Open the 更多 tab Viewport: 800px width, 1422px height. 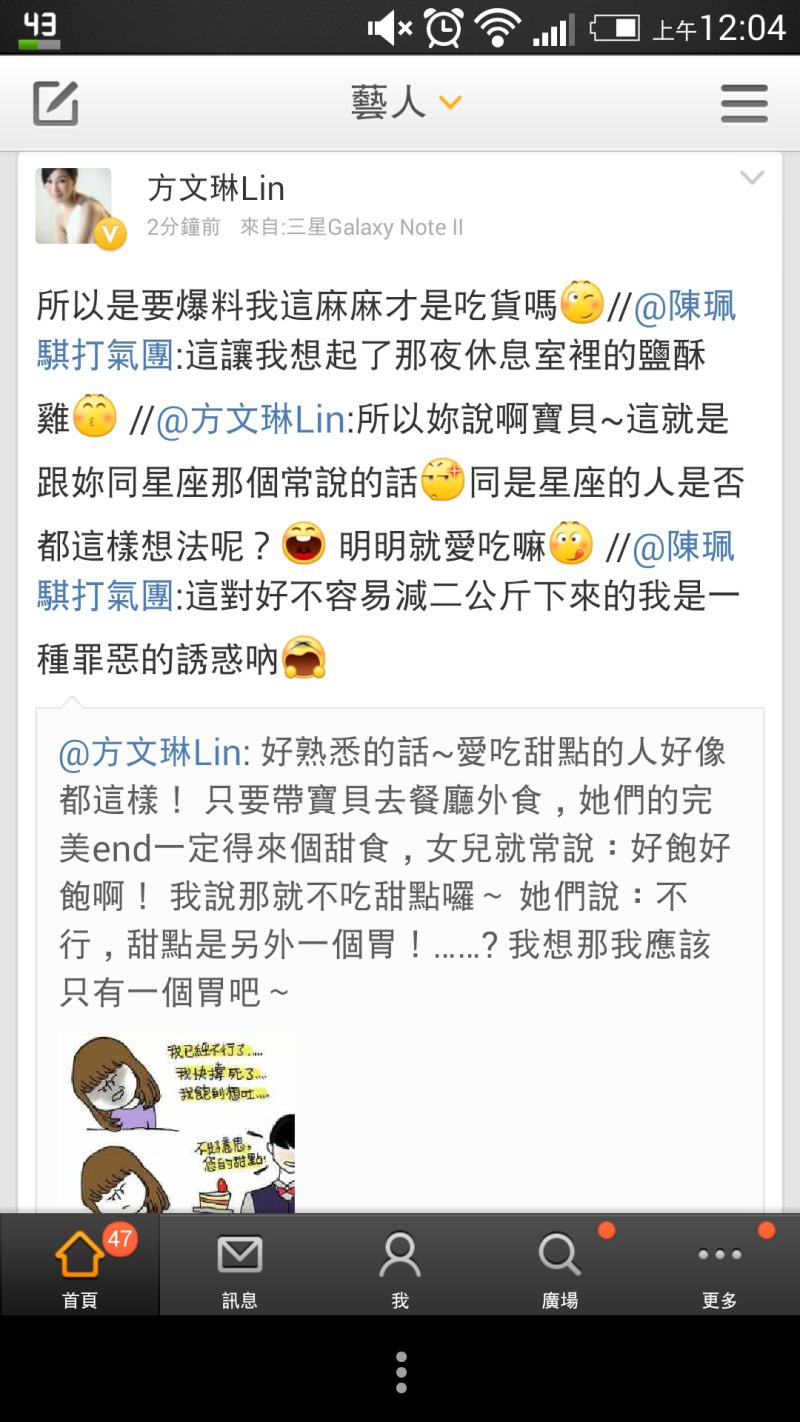click(720, 1265)
